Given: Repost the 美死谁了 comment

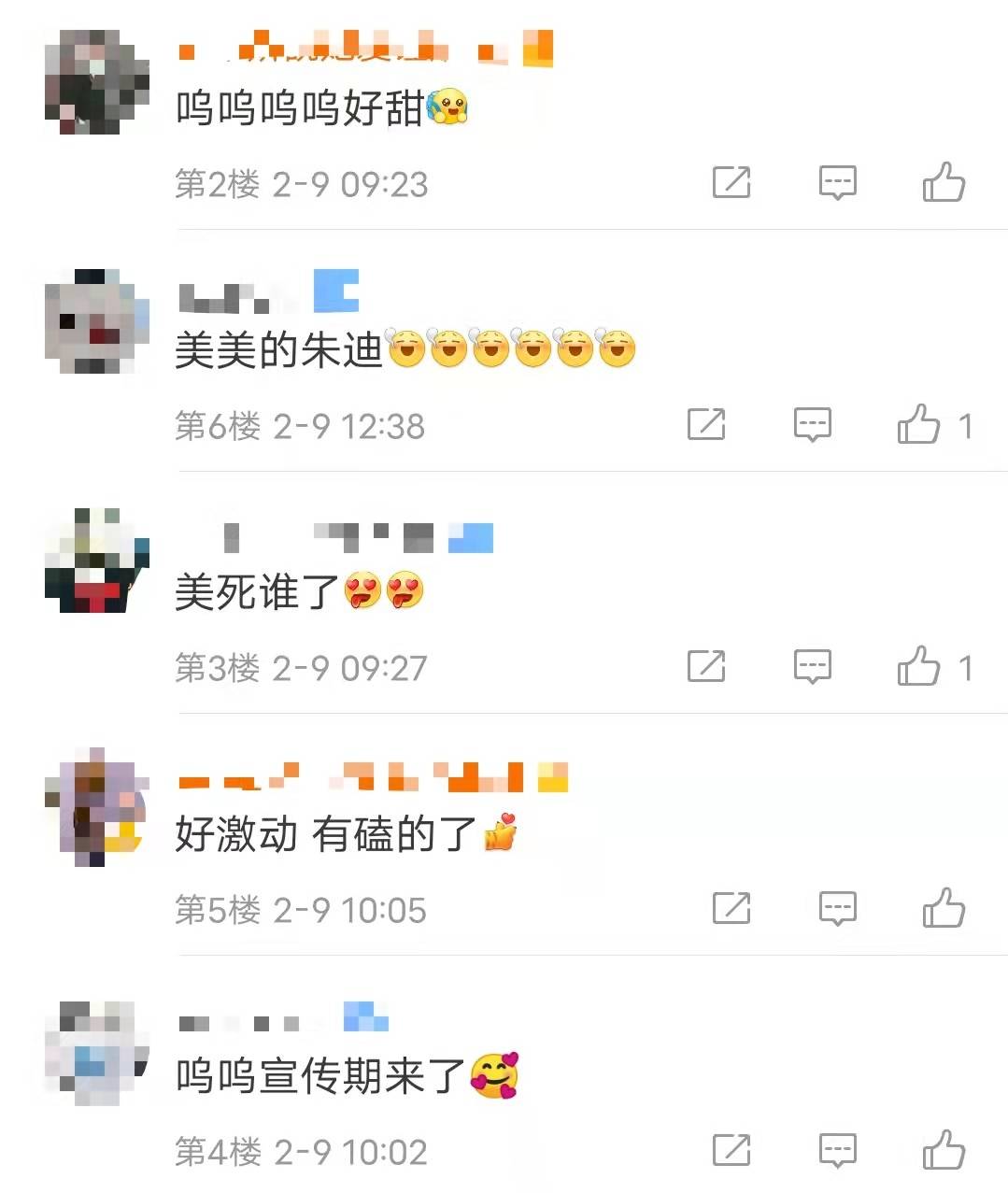Looking at the screenshot, I should point(705,667).
